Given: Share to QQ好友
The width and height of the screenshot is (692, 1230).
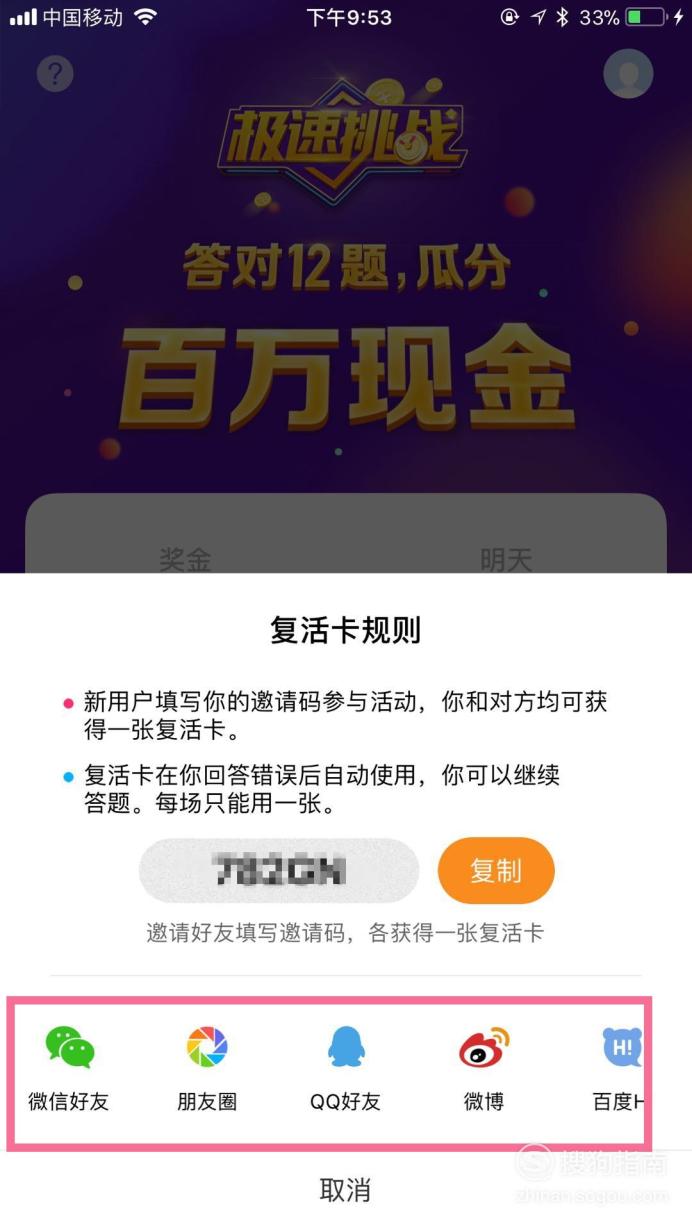Looking at the screenshot, I should point(346,1068).
